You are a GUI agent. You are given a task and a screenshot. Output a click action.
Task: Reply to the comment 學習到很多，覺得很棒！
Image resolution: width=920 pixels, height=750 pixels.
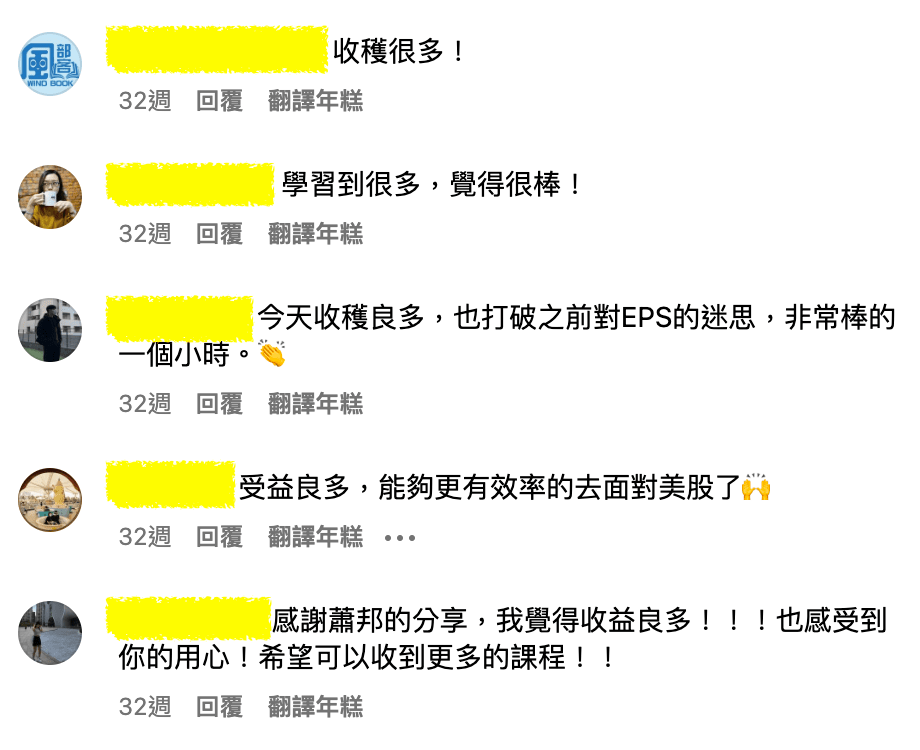pos(219,234)
